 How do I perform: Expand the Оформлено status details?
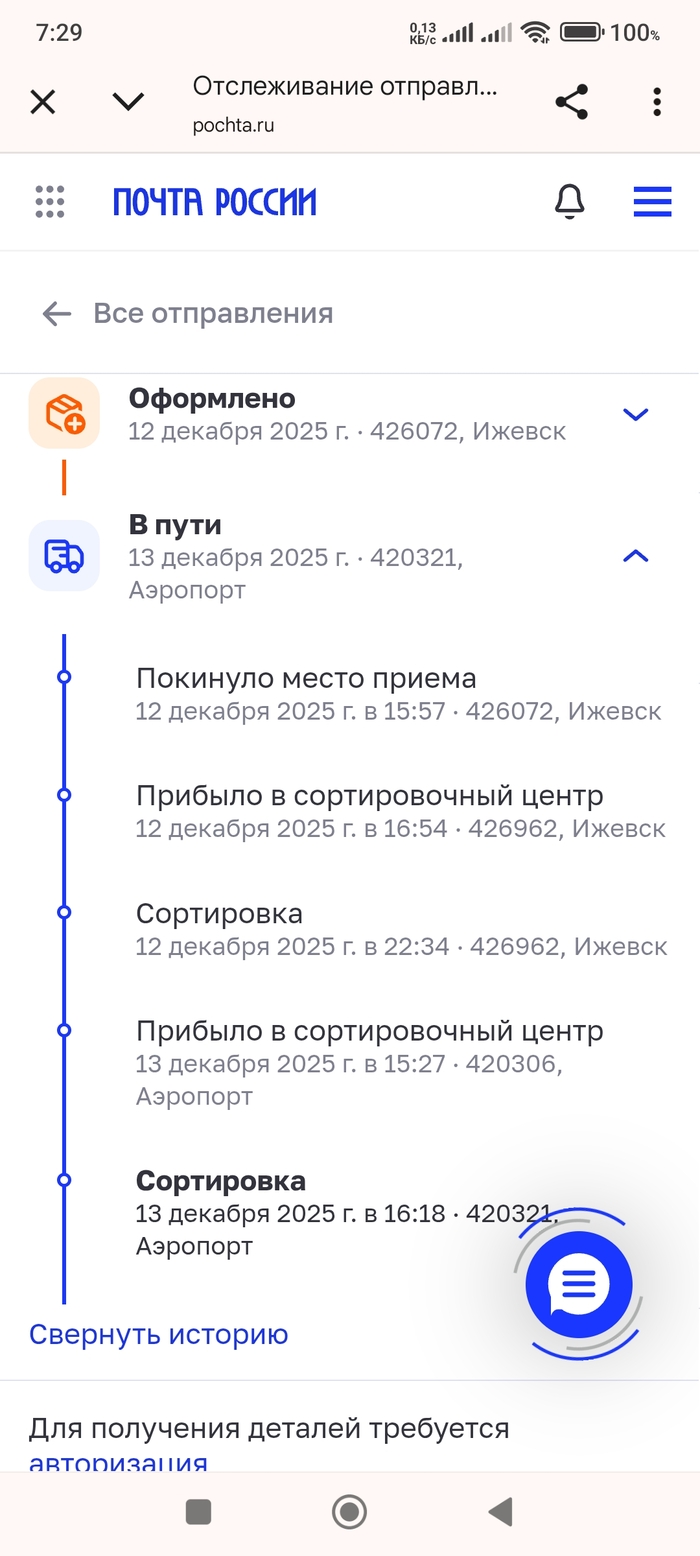[x=636, y=414]
